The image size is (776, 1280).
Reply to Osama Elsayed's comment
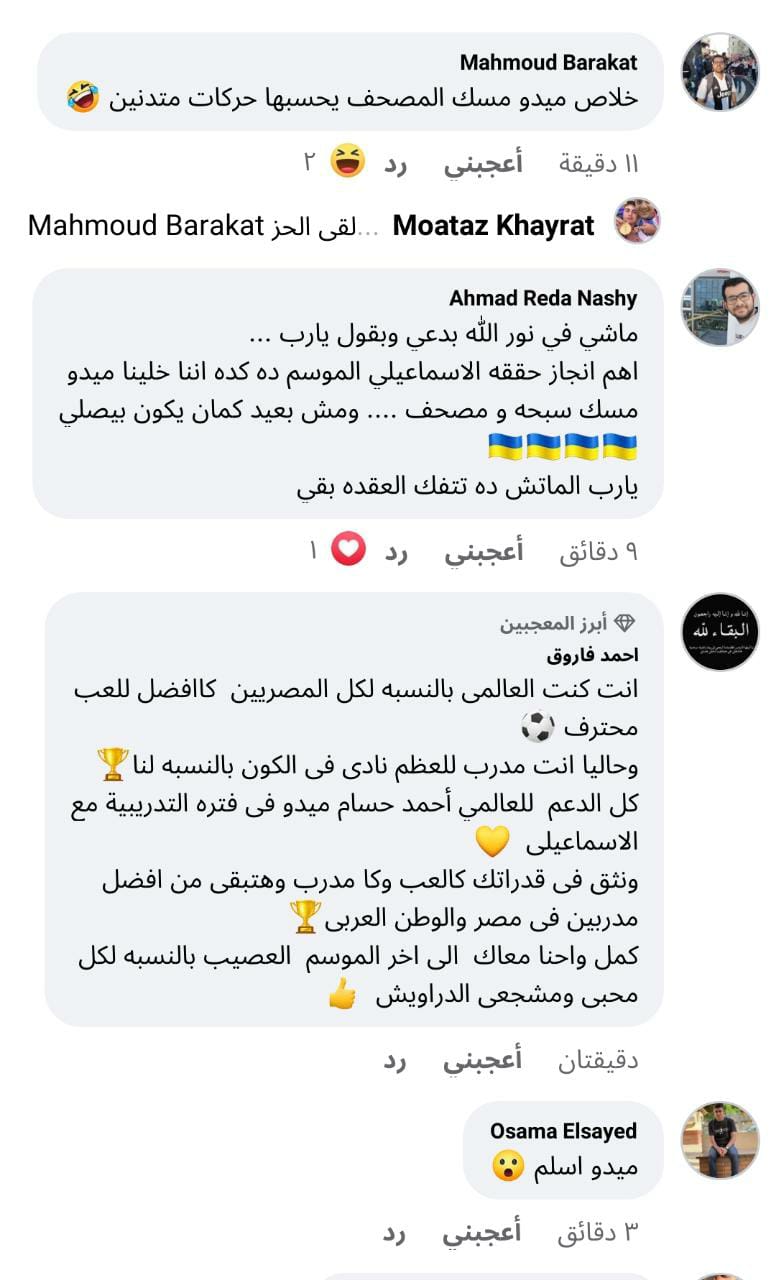pyautogui.click(x=397, y=1233)
